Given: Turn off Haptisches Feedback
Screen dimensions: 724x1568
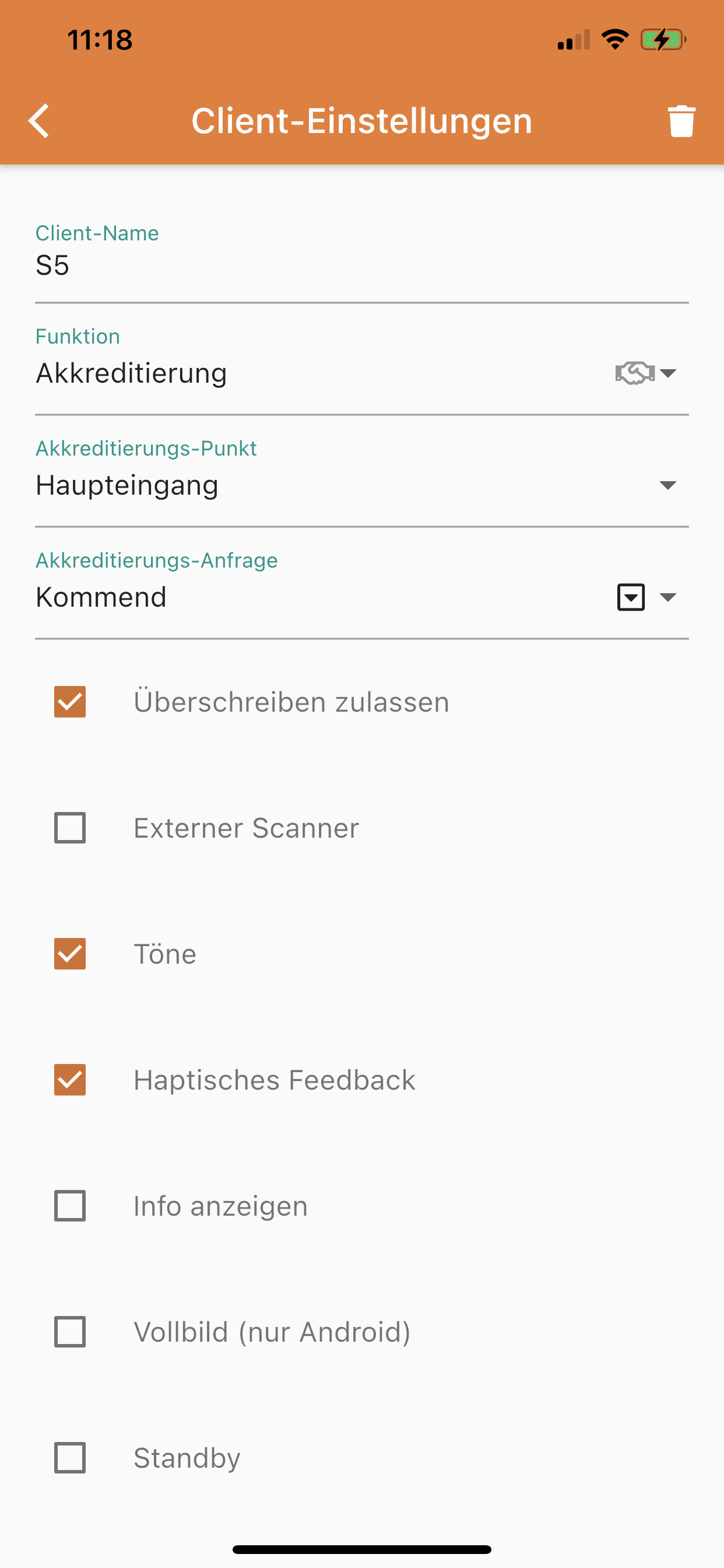Looking at the screenshot, I should 70,1080.
